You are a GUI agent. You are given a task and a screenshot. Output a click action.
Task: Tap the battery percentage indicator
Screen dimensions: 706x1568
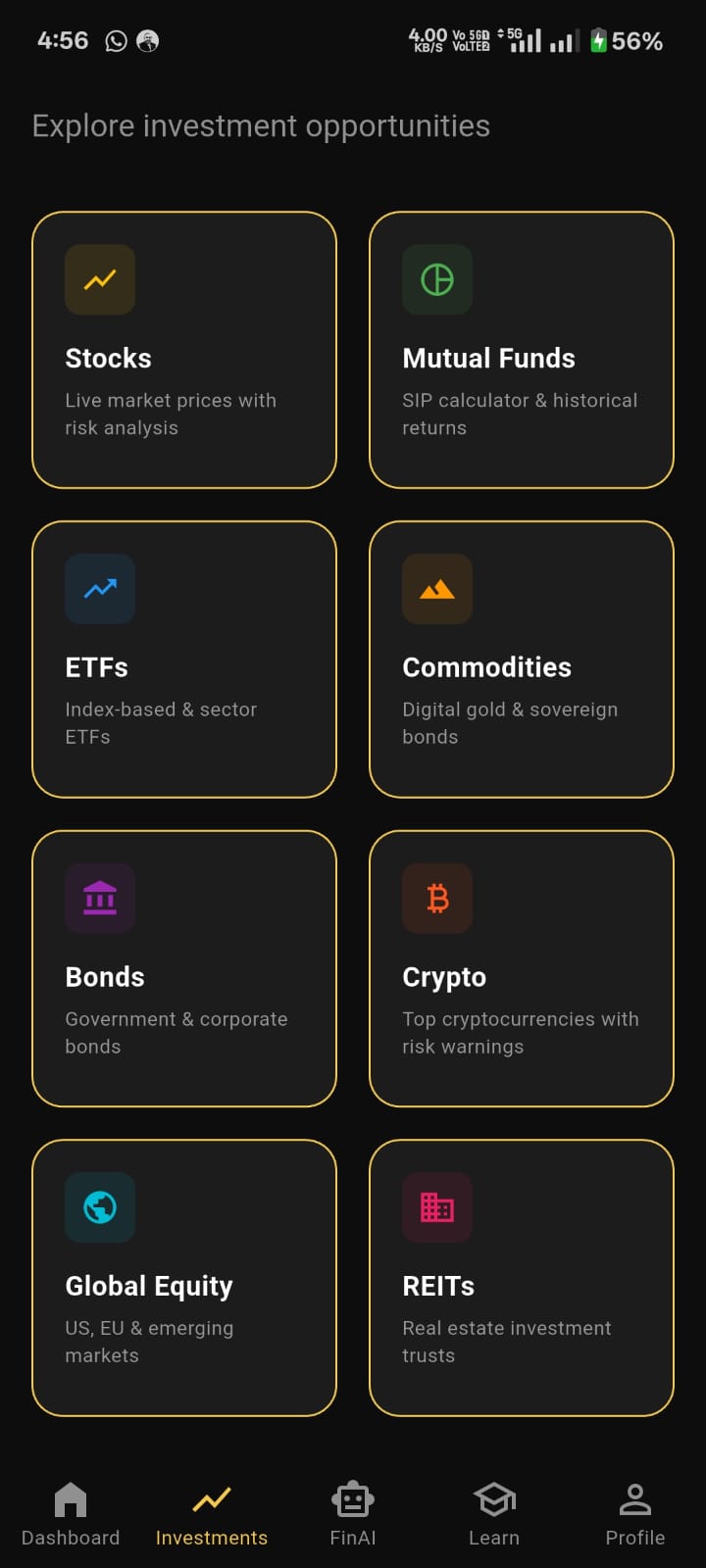click(638, 41)
